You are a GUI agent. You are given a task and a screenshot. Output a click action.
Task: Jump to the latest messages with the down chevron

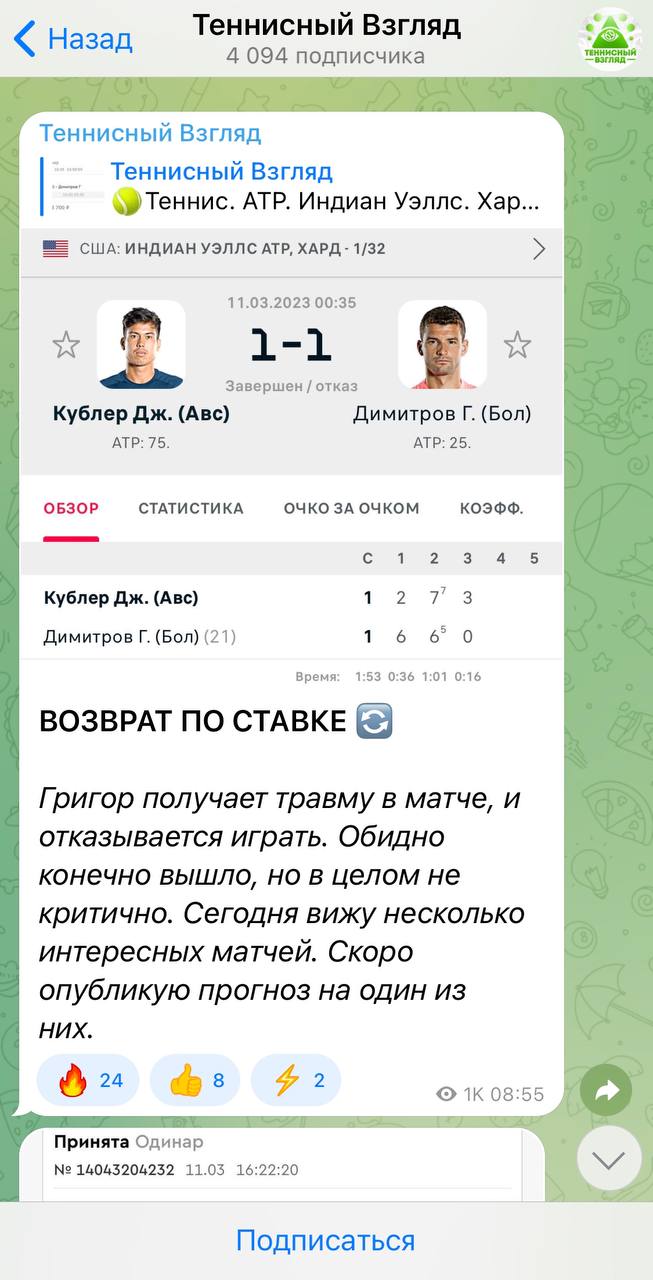click(x=609, y=1158)
